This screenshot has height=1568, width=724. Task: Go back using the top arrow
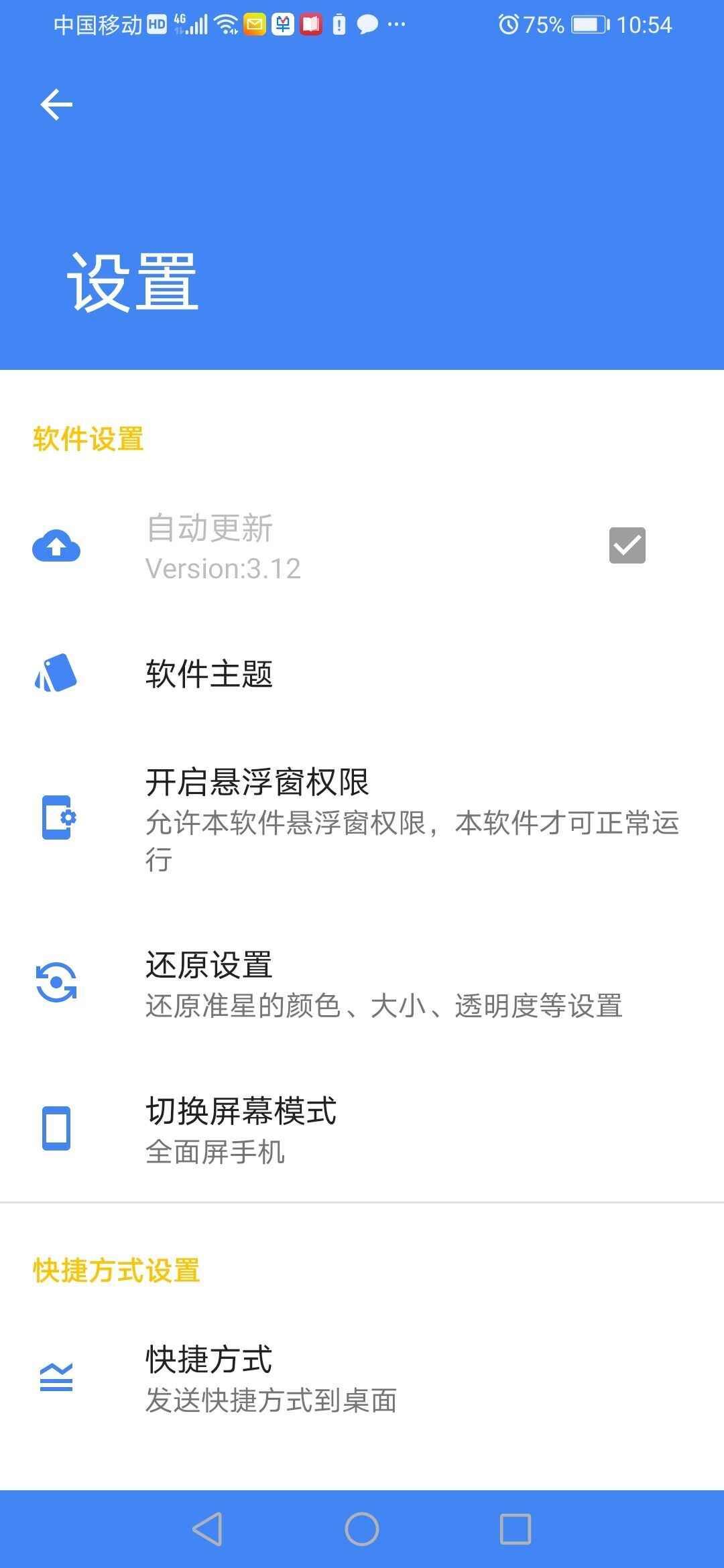pyautogui.click(x=56, y=105)
